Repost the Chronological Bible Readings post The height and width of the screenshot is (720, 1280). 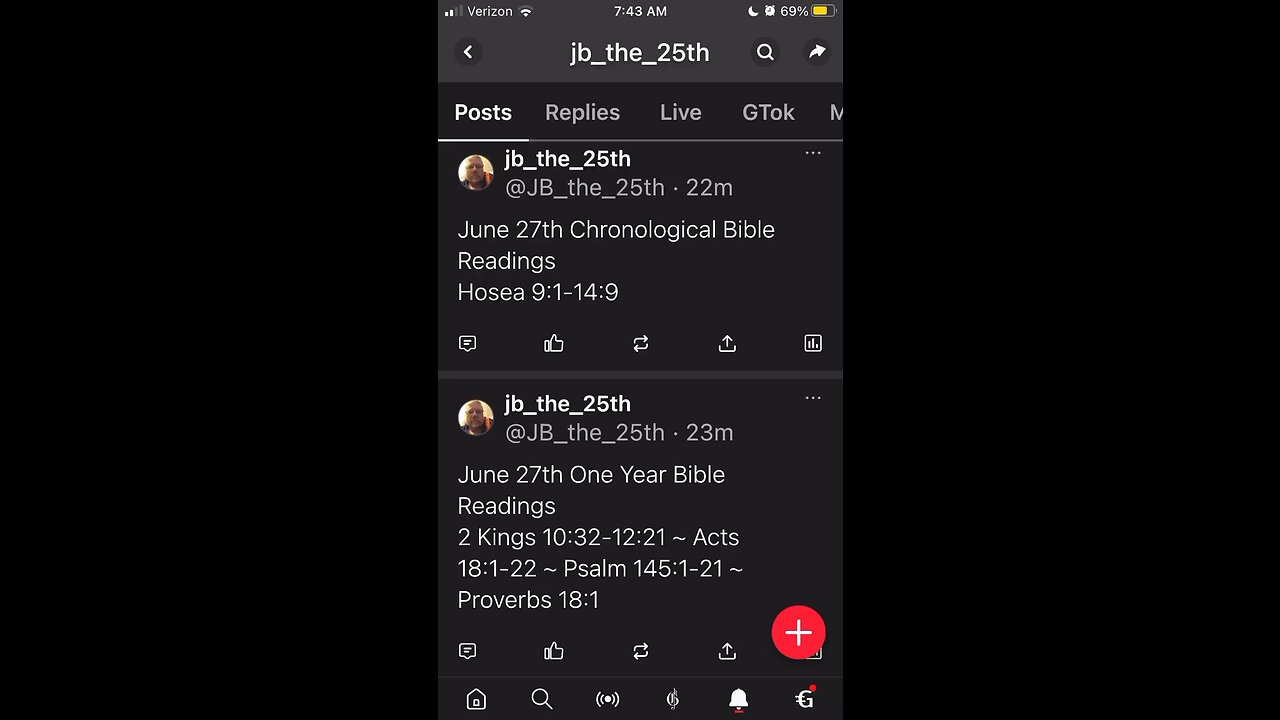click(641, 343)
